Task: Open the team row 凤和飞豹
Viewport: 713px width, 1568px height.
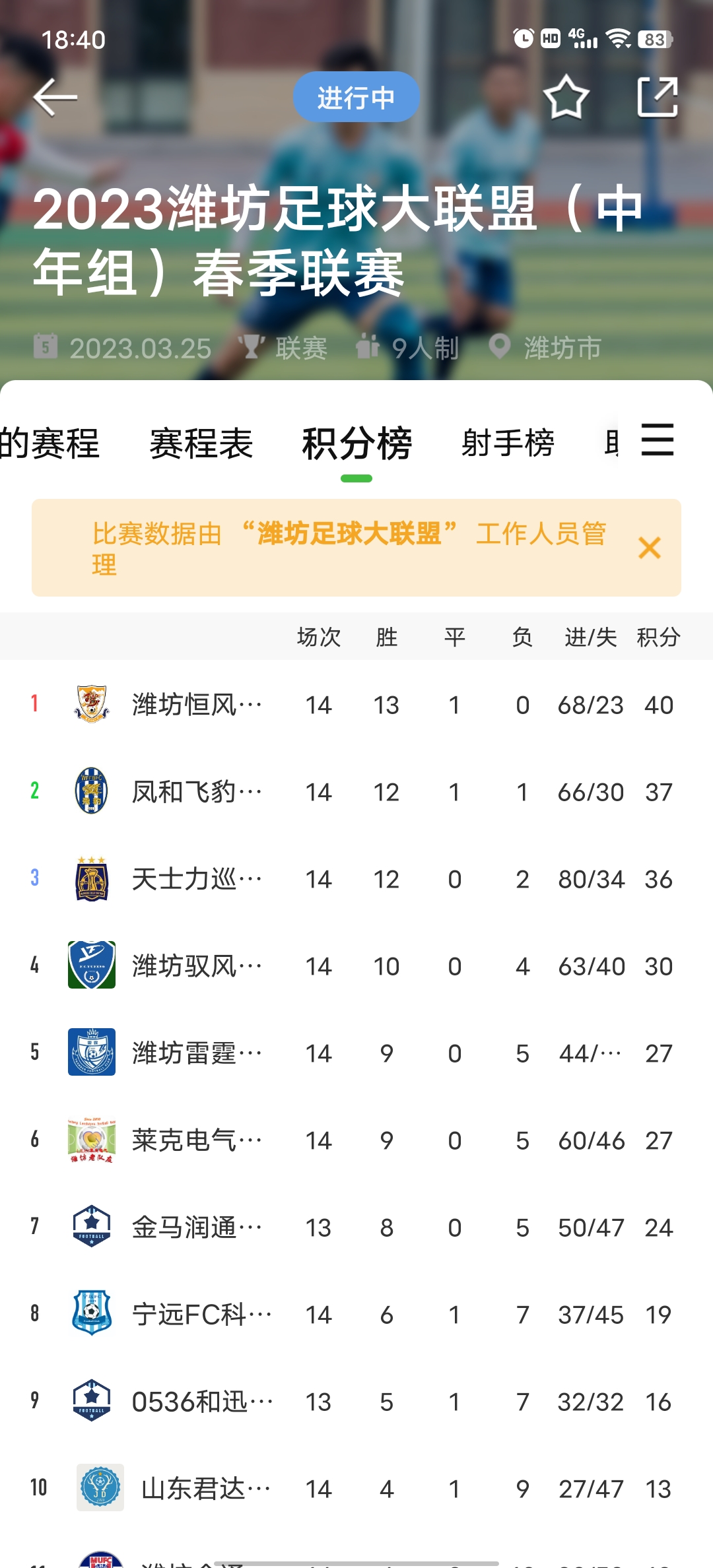Action: point(356,791)
